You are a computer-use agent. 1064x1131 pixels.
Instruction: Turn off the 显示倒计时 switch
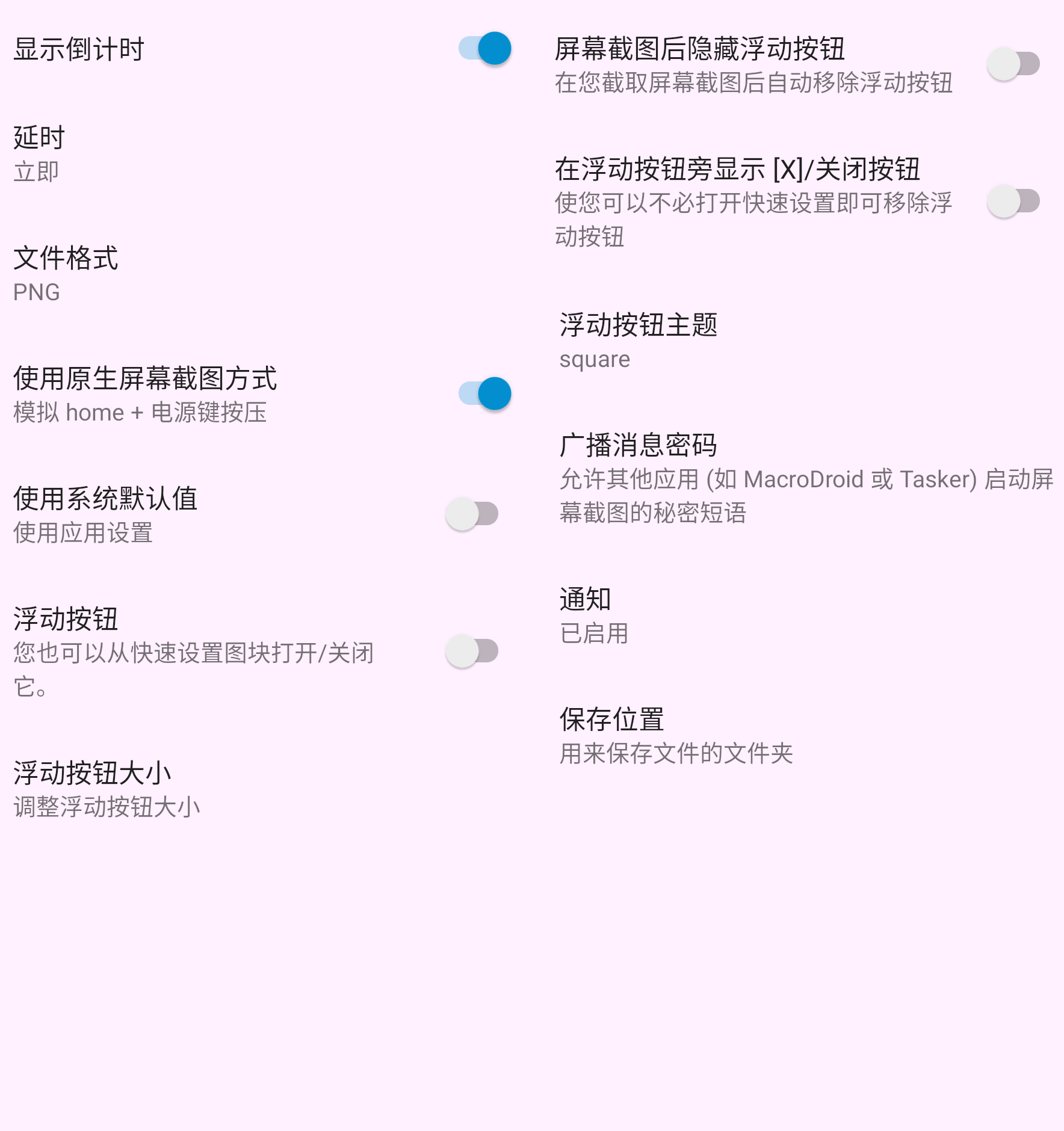[485, 49]
